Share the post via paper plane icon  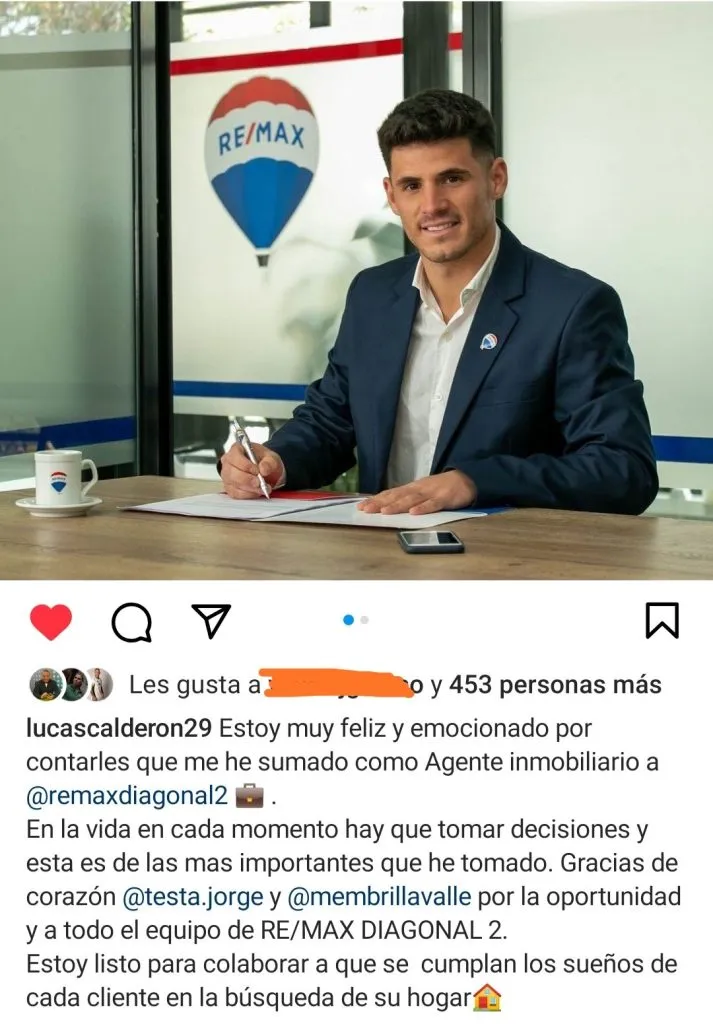210,621
